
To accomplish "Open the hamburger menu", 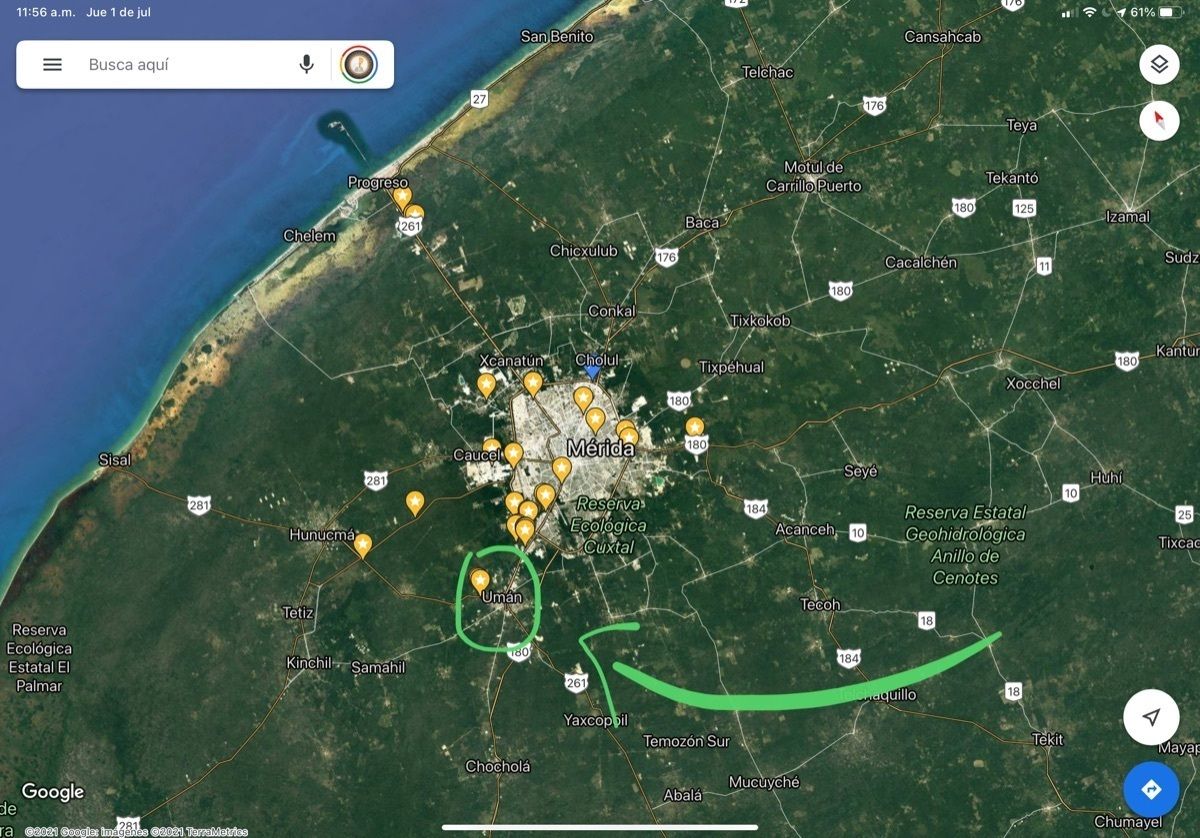I will 52,65.
